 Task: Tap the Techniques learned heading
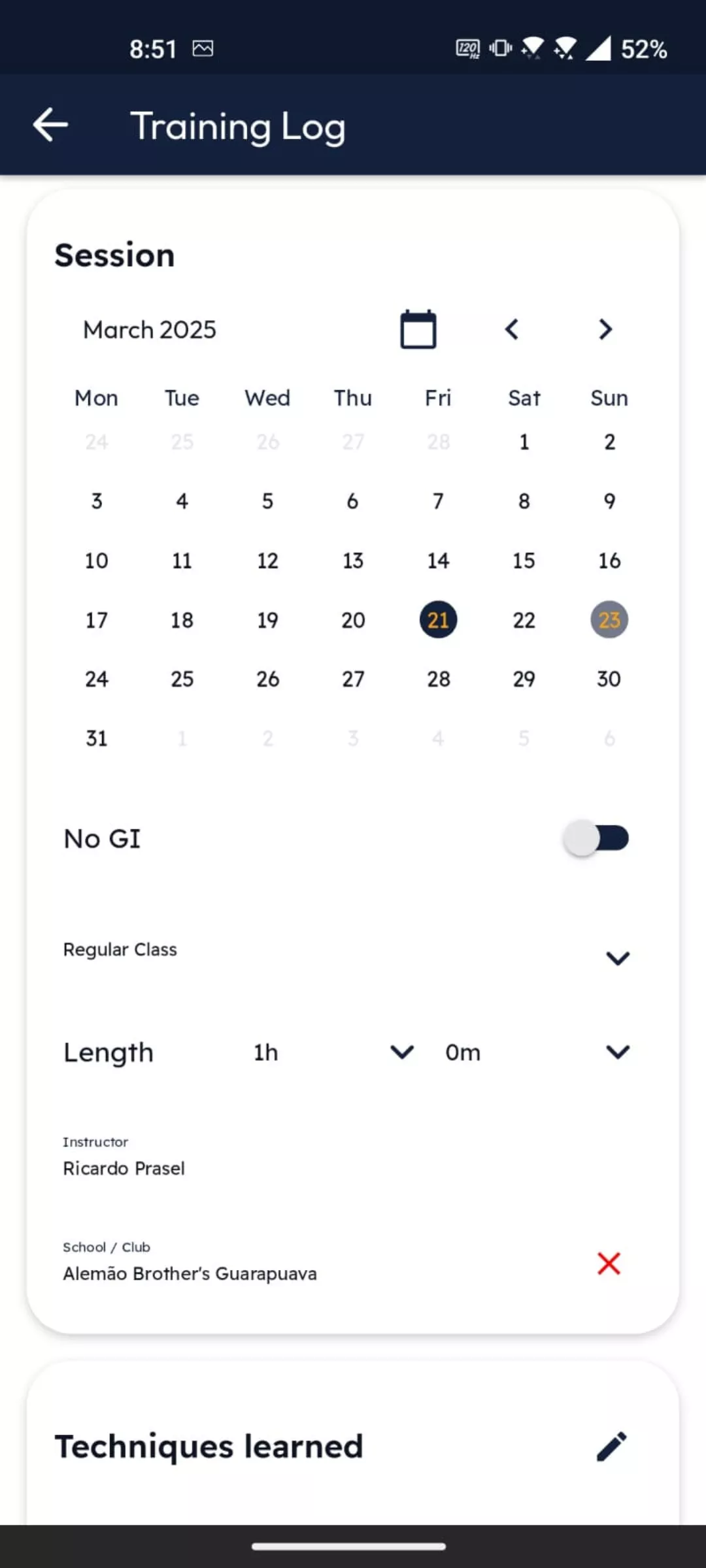(x=209, y=1445)
